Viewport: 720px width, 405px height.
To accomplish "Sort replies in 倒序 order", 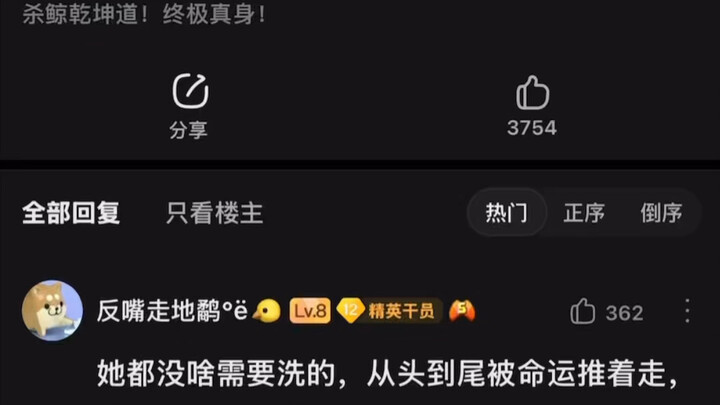I will coord(661,212).
